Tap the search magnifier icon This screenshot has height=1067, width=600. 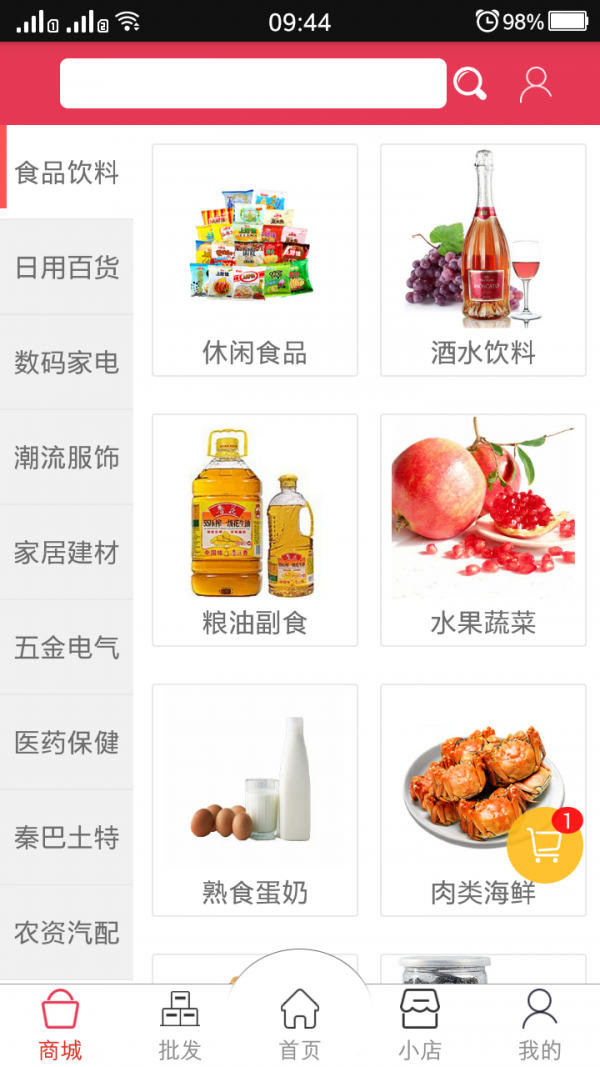[x=469, y=84]
